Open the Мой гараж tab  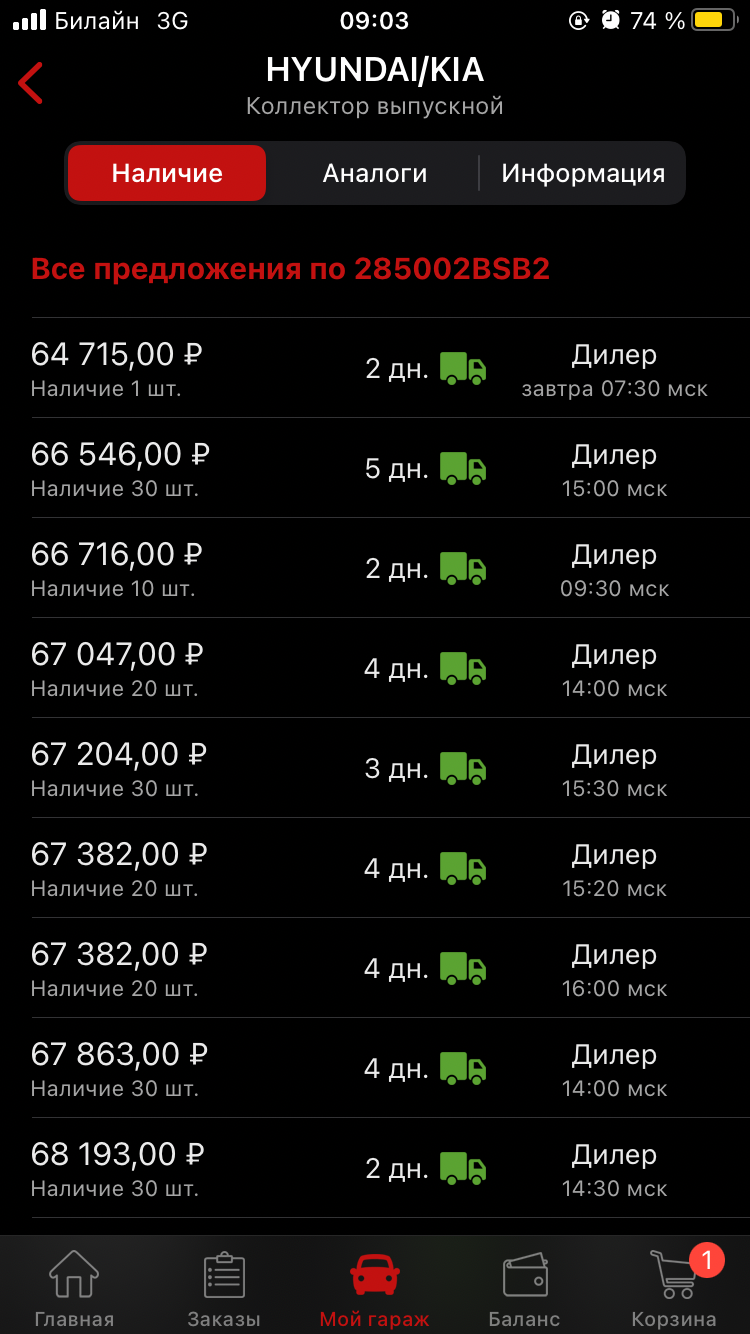click(375, 1288)
